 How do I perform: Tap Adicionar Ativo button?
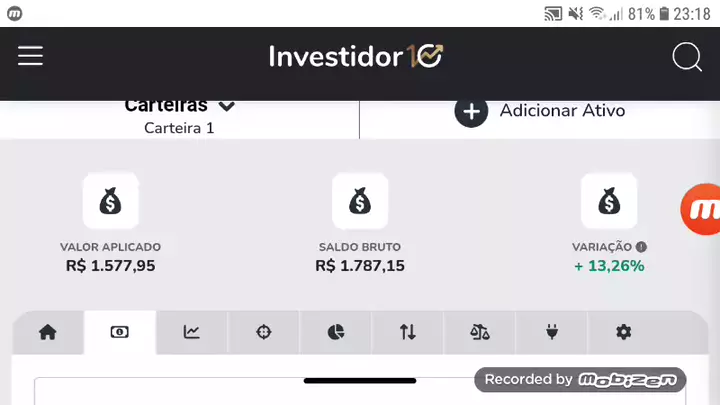click(541, 110)
